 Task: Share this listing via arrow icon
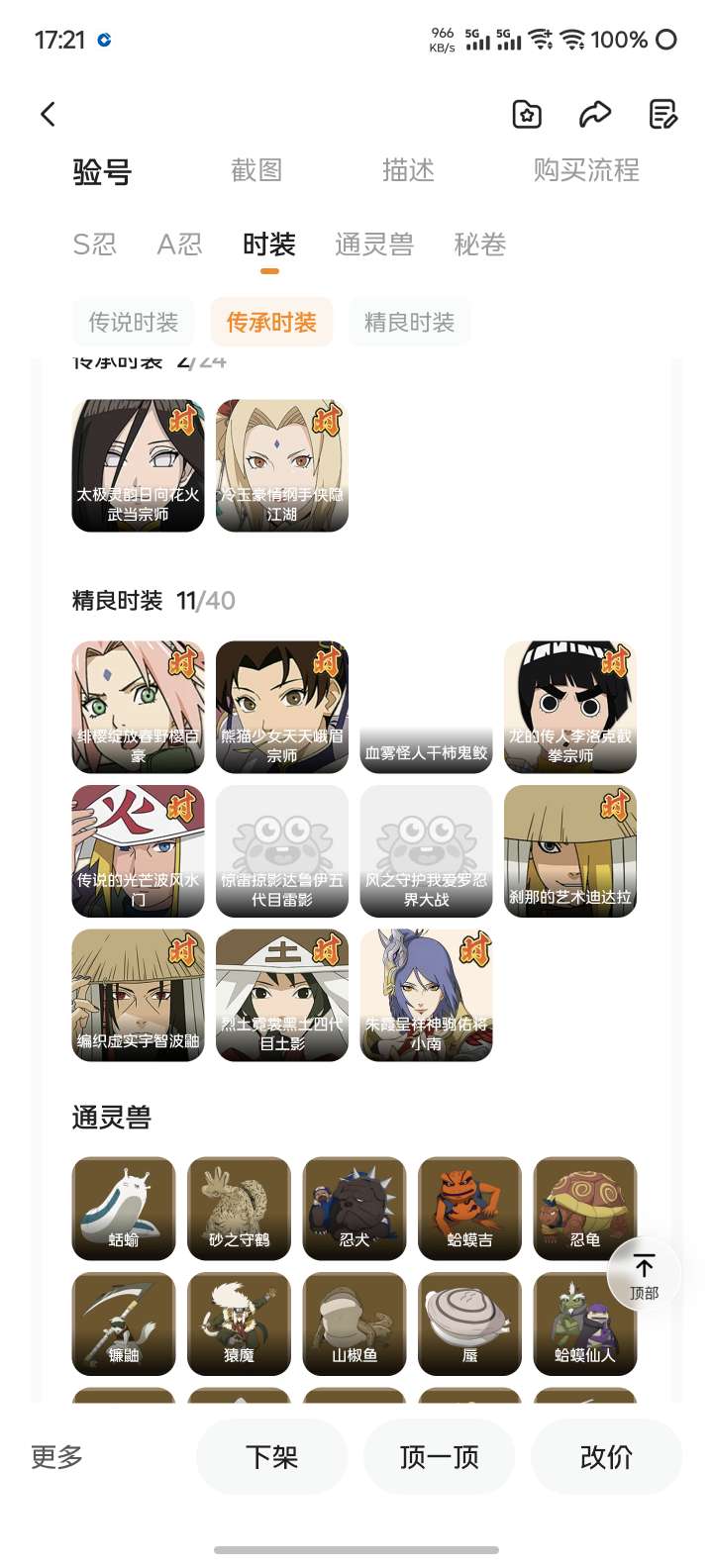point(594,114)
